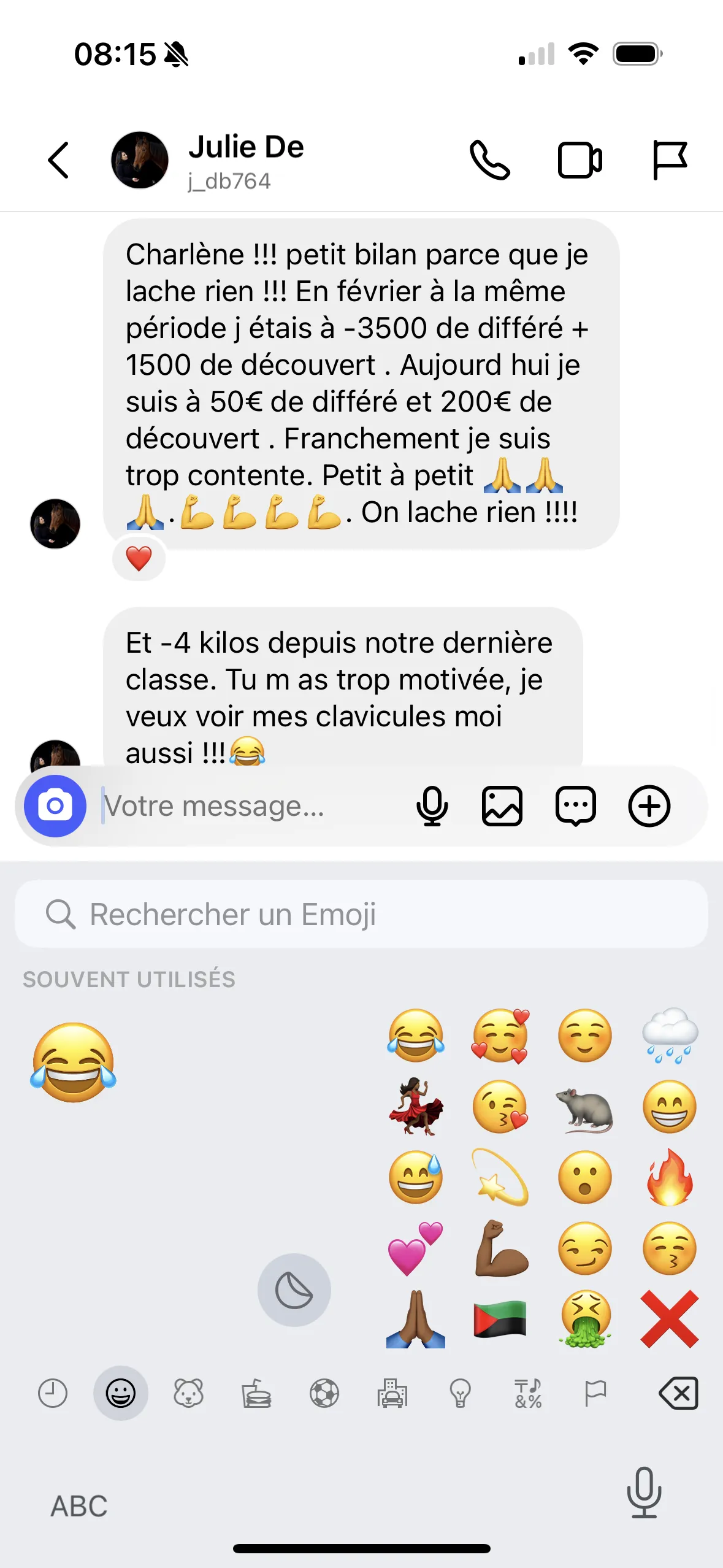The image size is (723, 1568).
Task: Switch to the flags emoji category
Action: pyautogui.click(x=595, y=1393)
